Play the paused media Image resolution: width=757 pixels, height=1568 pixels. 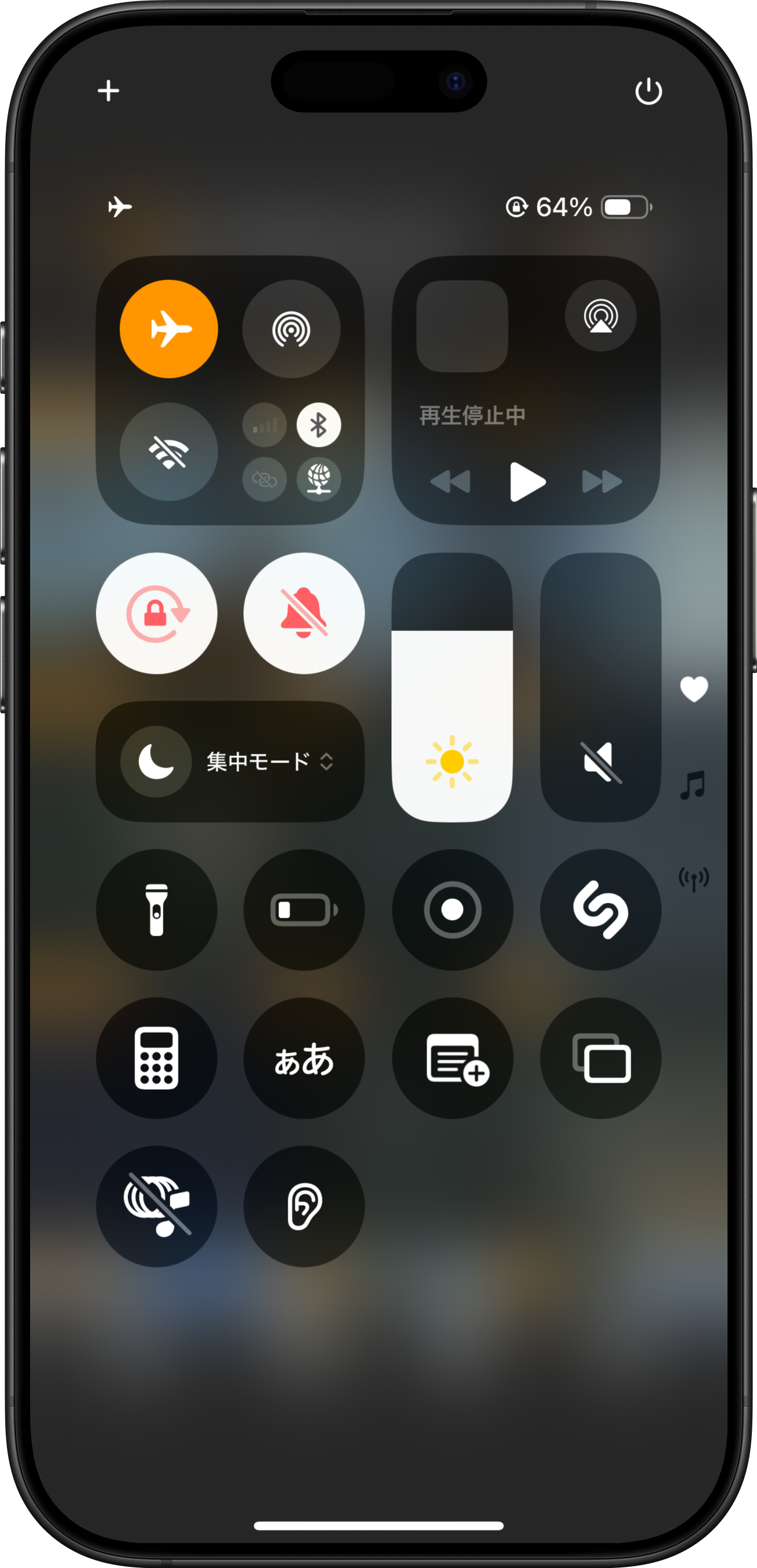click(x=527, y=482)
